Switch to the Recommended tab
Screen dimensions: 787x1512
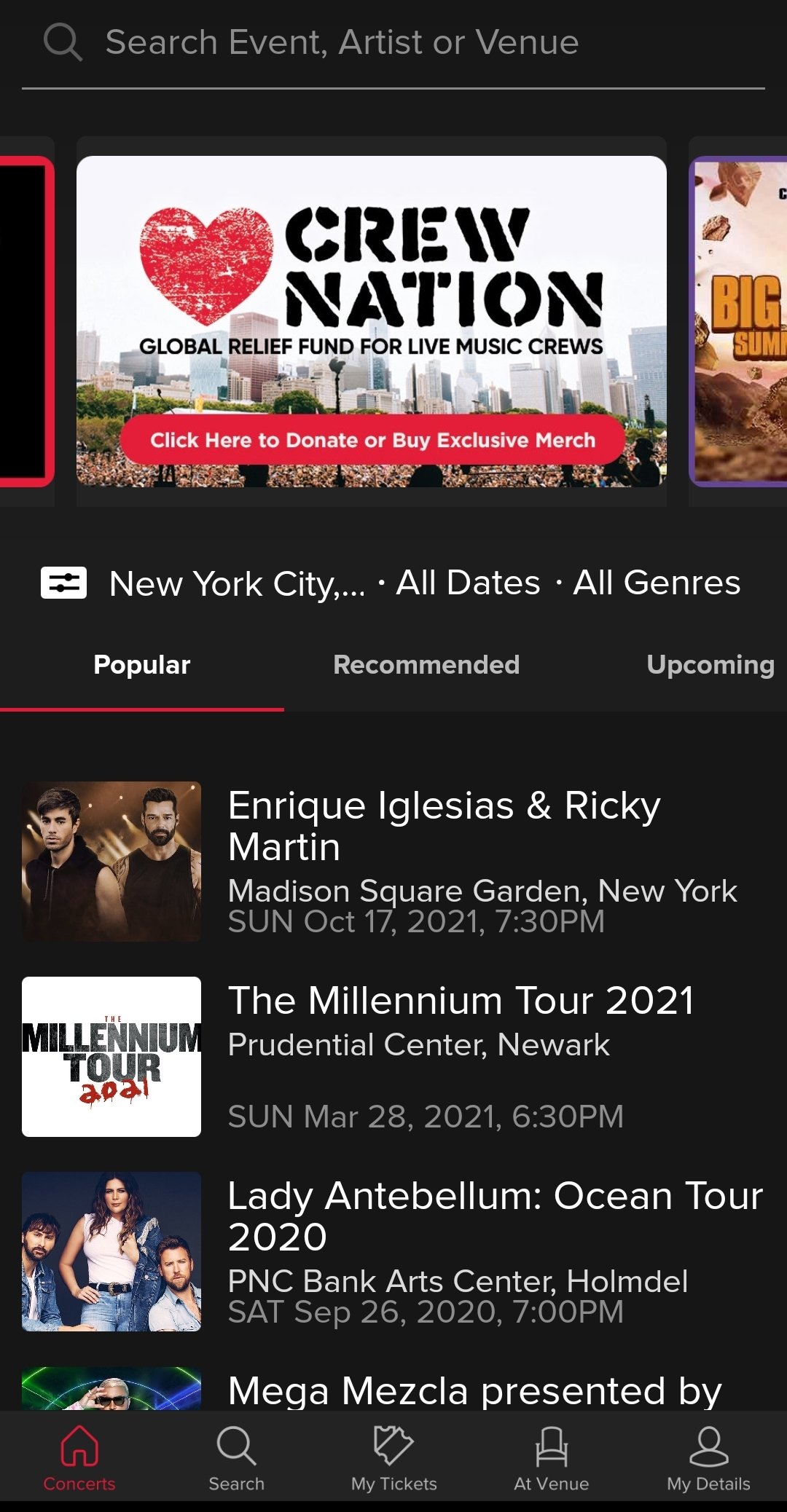point(426,664)
